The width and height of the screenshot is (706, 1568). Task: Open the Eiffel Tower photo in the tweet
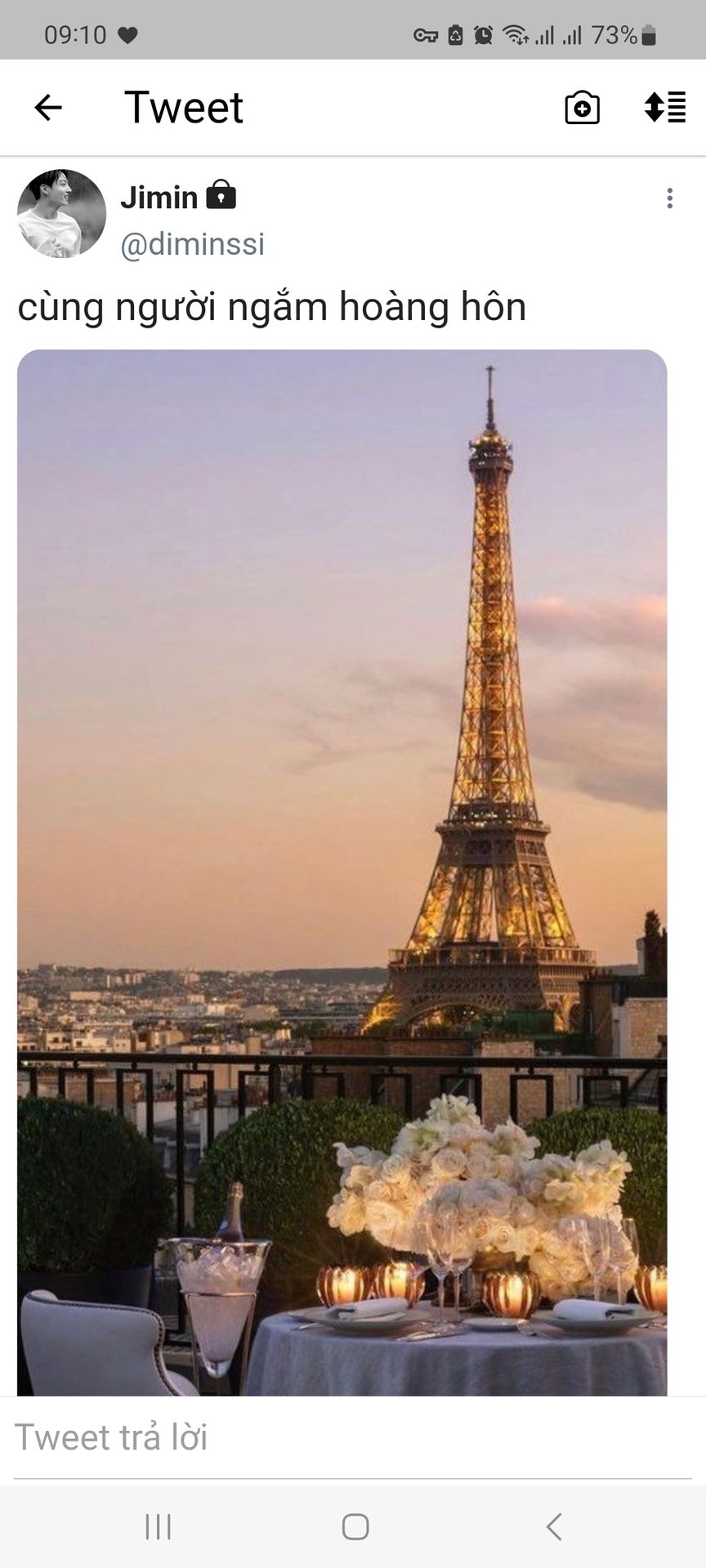[x=342, y=872]
